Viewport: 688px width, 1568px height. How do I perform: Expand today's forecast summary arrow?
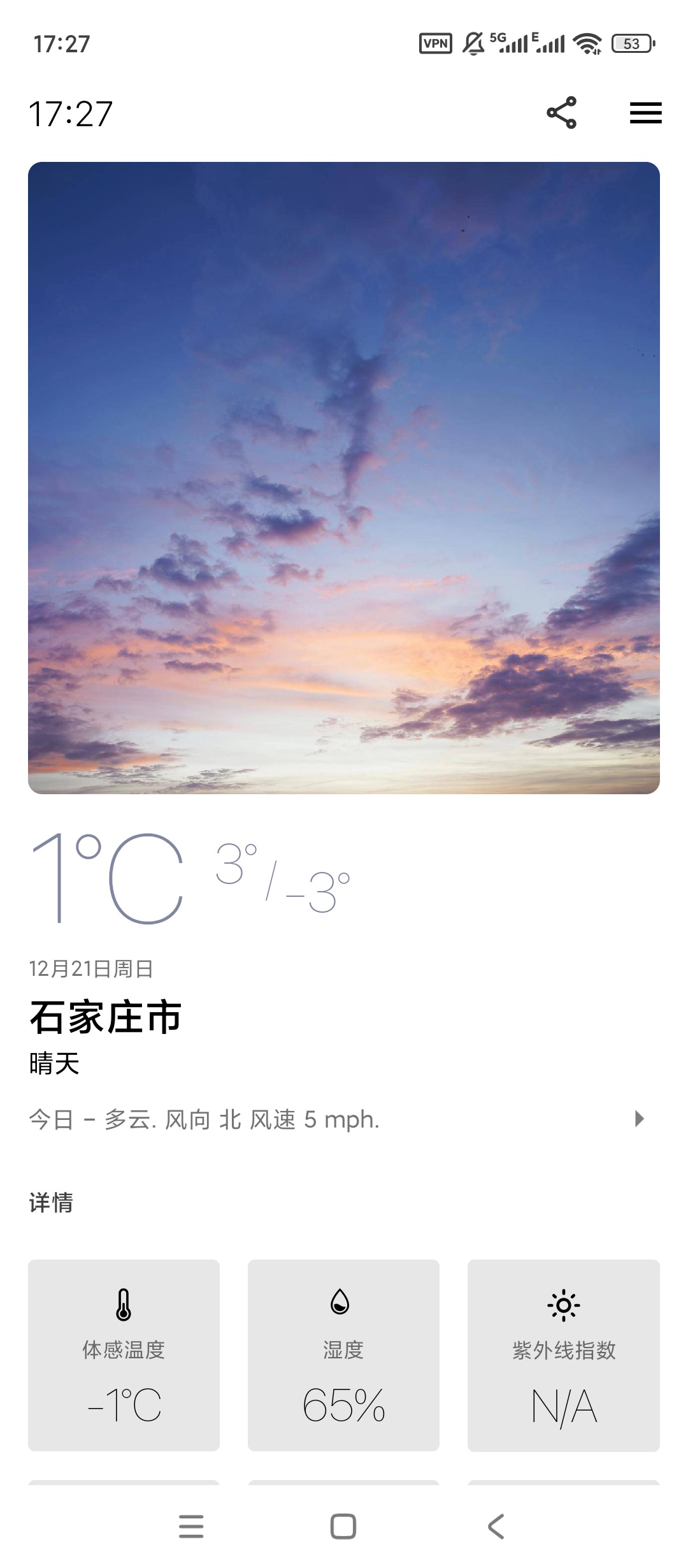[x=639, y=1119]
